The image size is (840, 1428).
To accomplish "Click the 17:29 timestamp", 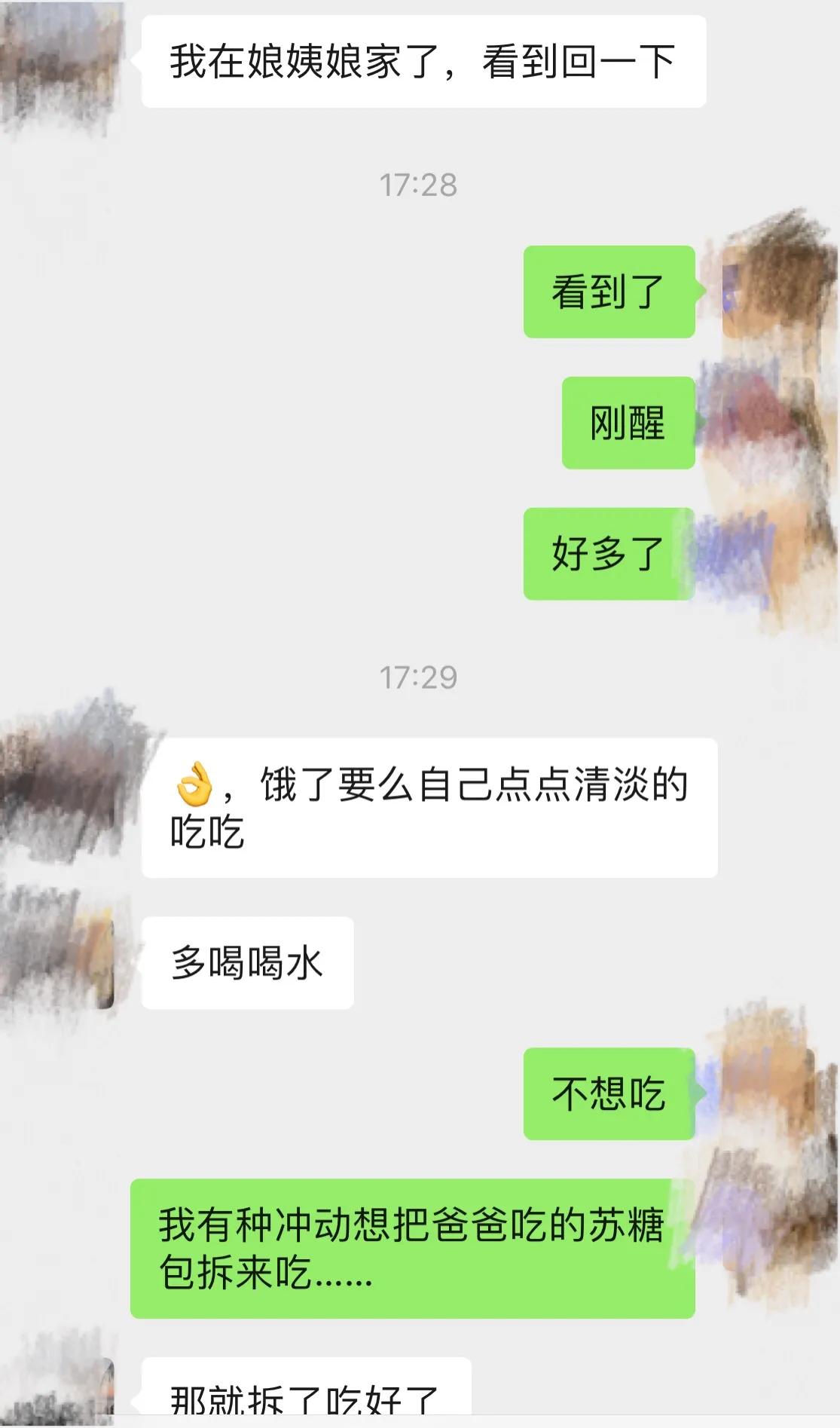I will [x=420, y=678].
